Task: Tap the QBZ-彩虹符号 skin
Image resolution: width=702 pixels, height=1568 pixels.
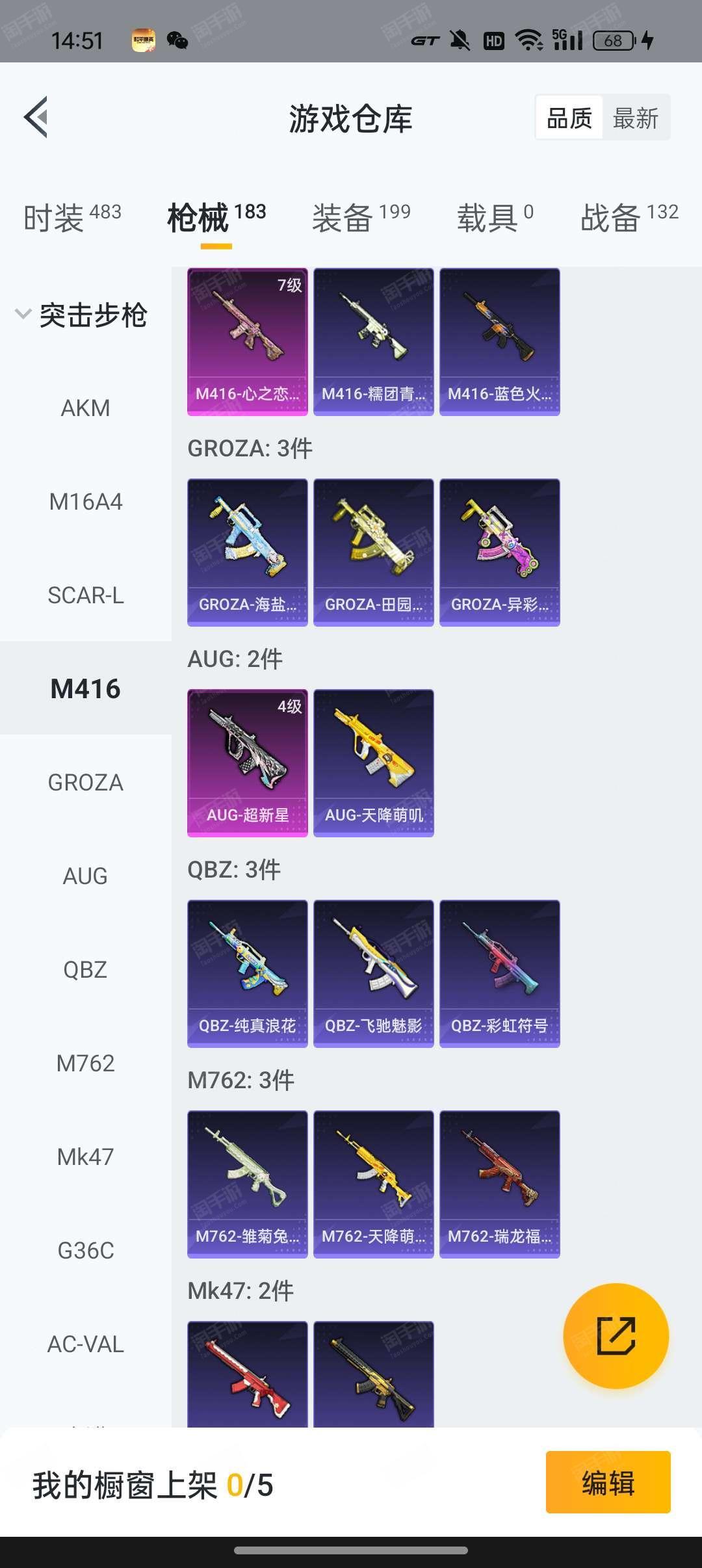Action: [500, 974]
